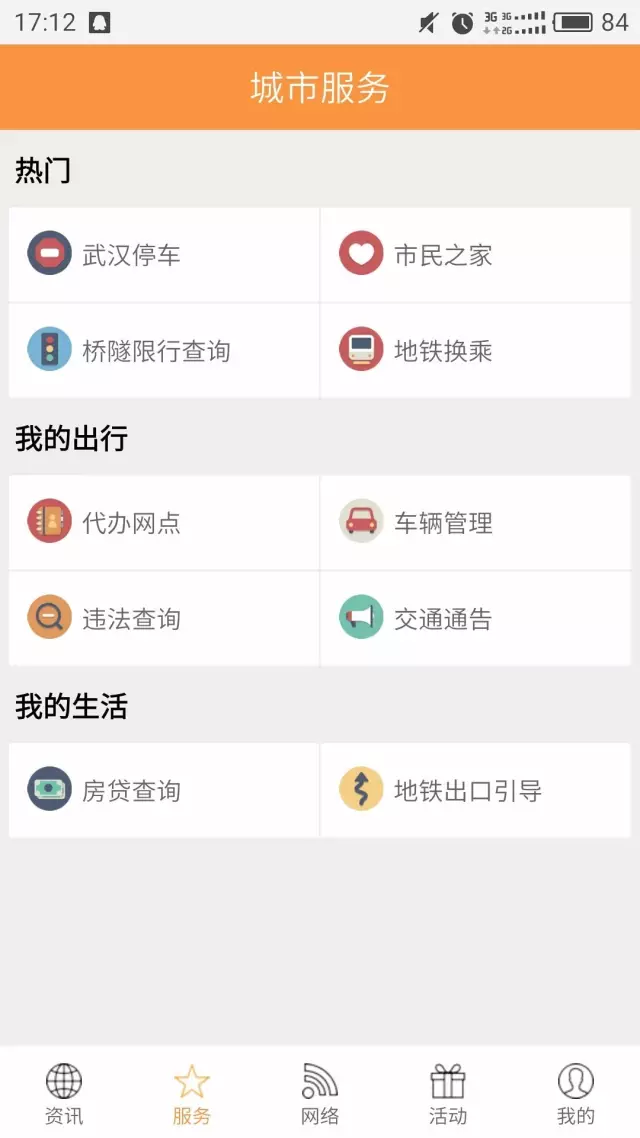Screen dimensions: 640x1138
Task: Select the 服务 tab
Action: tap(192, 1094)
